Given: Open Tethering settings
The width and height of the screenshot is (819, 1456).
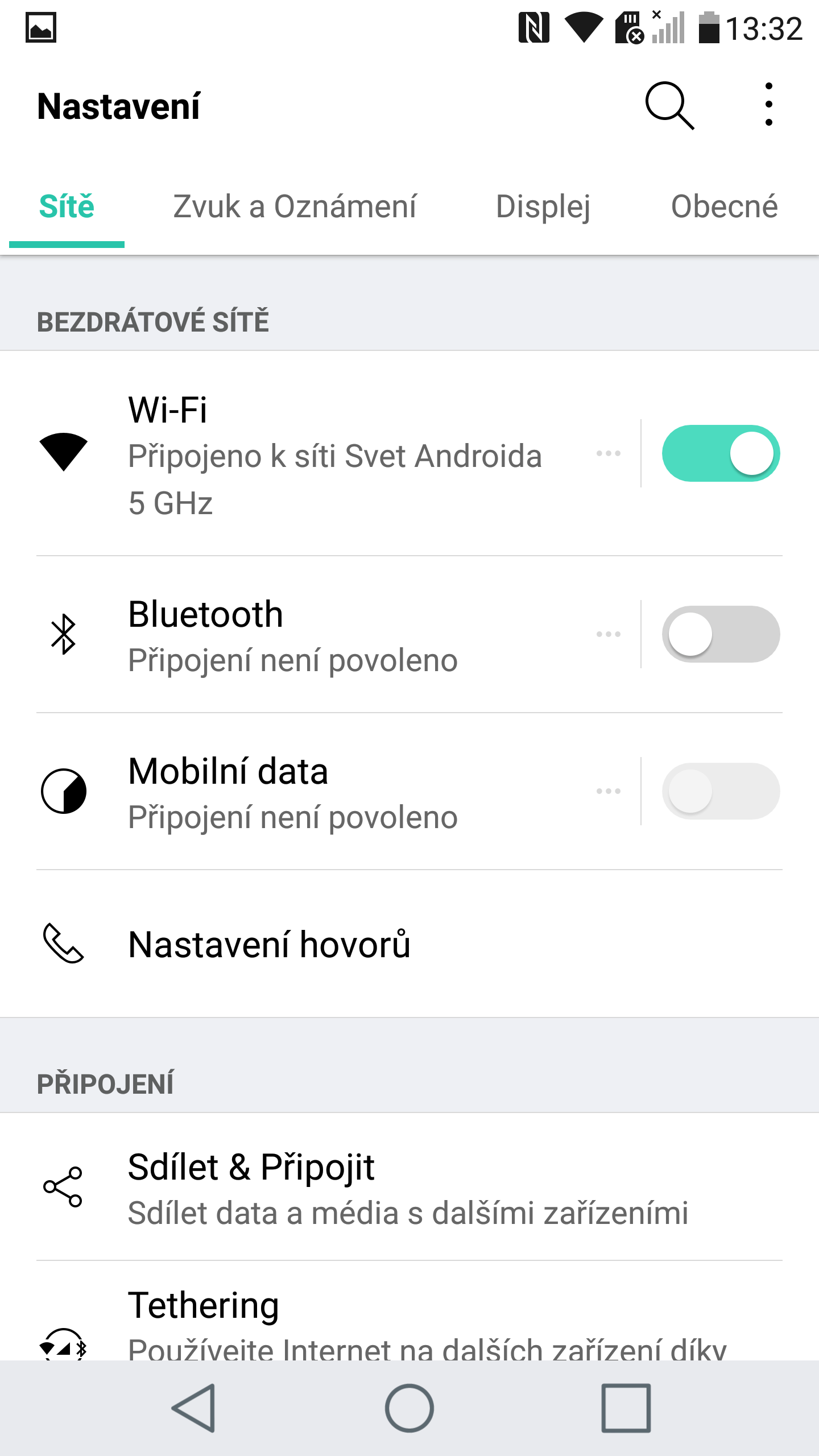Looking at the screenshot, I should pyautogui.click(x=409, y=1311).
